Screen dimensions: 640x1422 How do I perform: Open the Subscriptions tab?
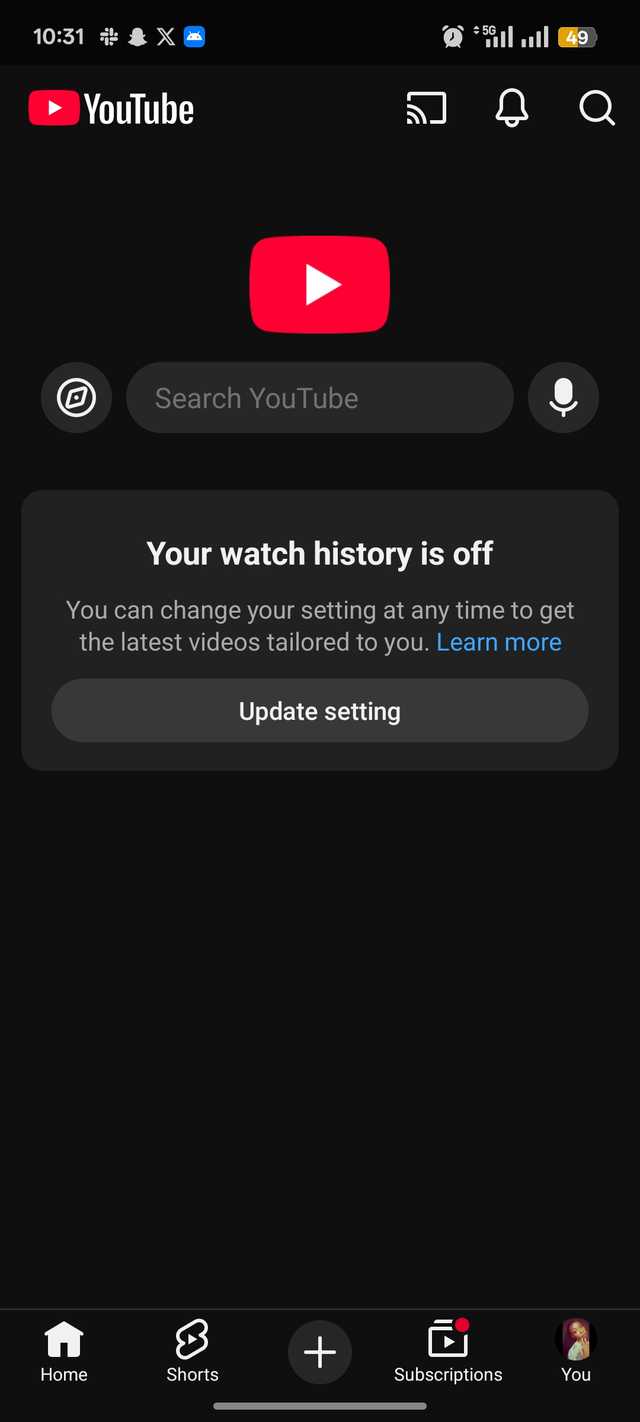click(x=448, y=1351)
